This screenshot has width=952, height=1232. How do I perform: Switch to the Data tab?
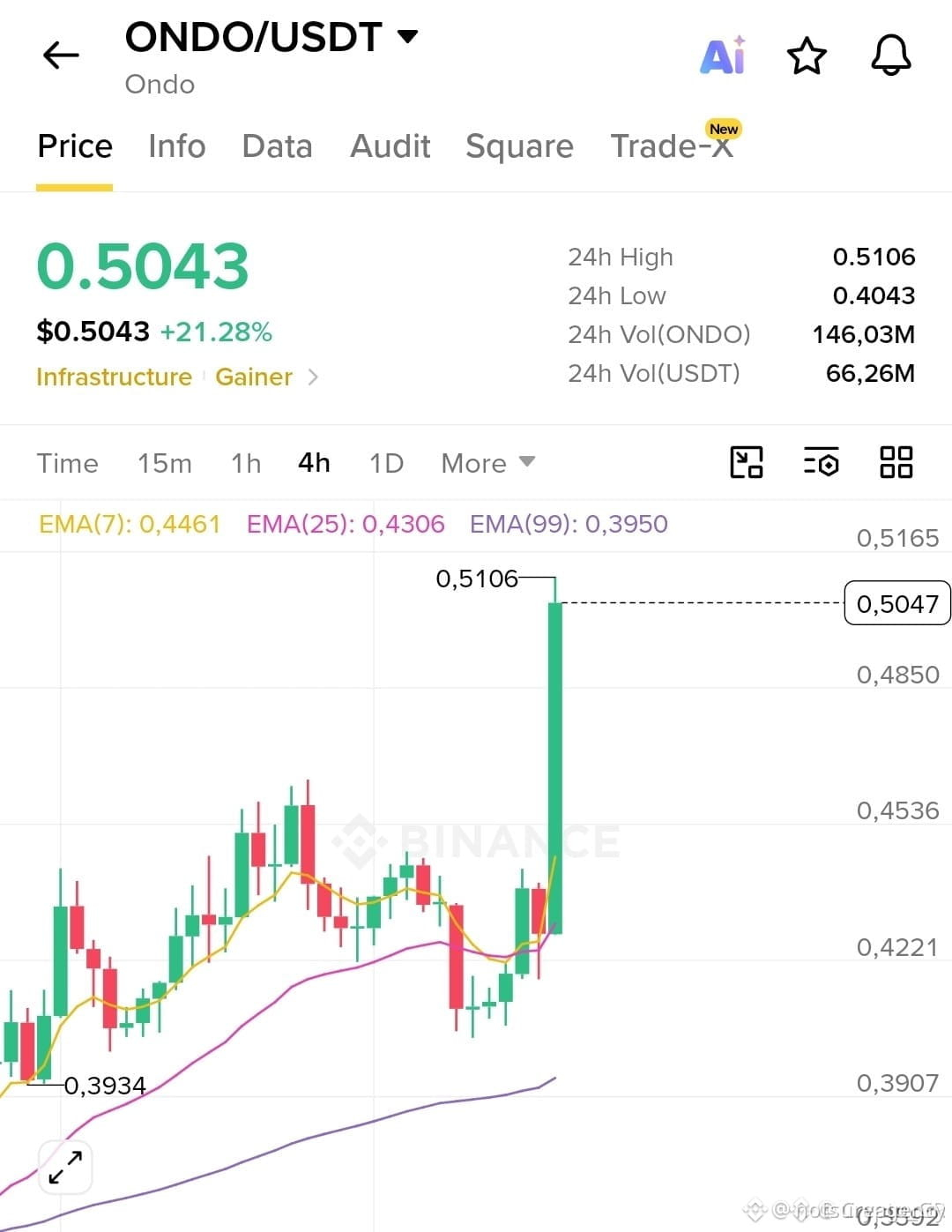pyautogui.click(x=277, y=146)
